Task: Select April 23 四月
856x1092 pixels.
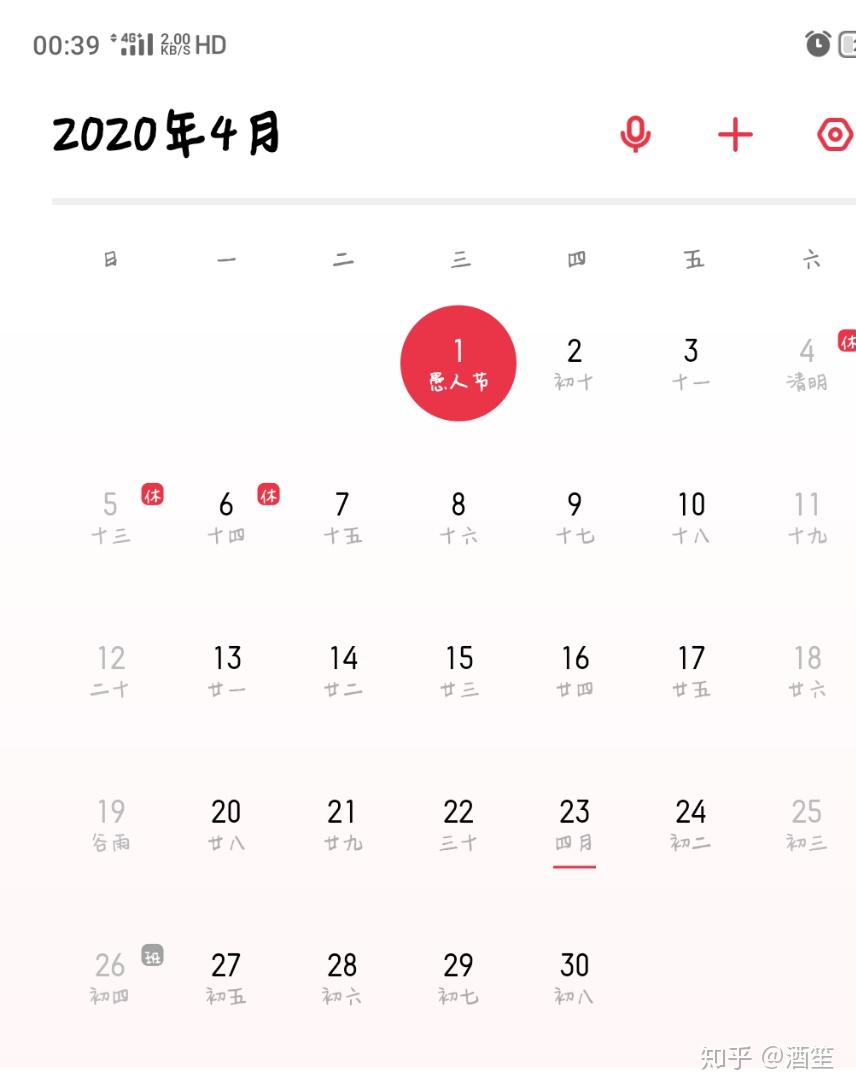Action: click(574, 823)
